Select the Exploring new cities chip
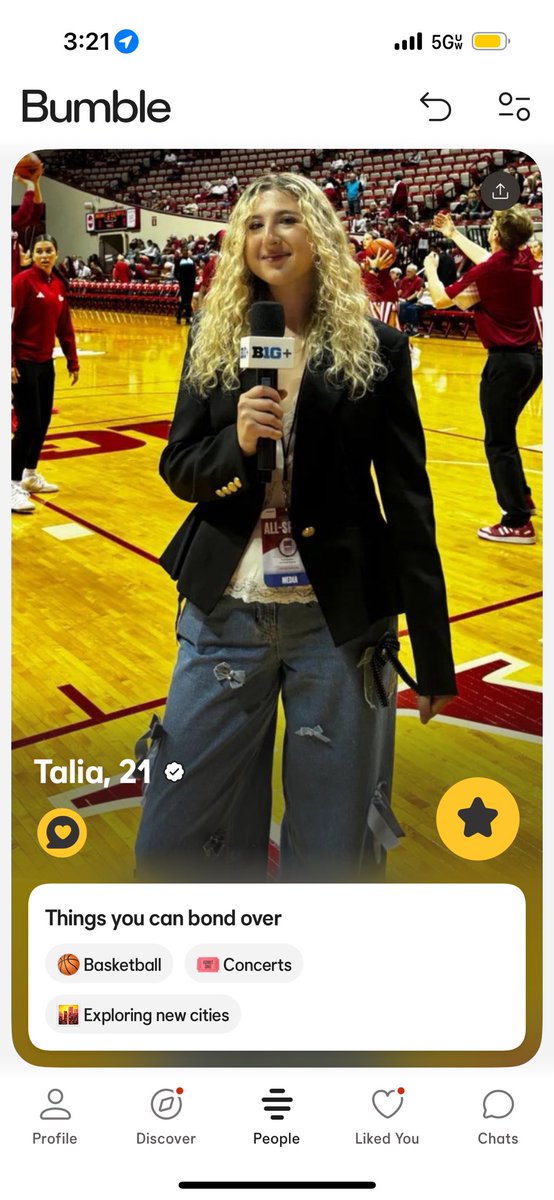The width and height of the screenshot is (554, 1200). pos(143,1014)
